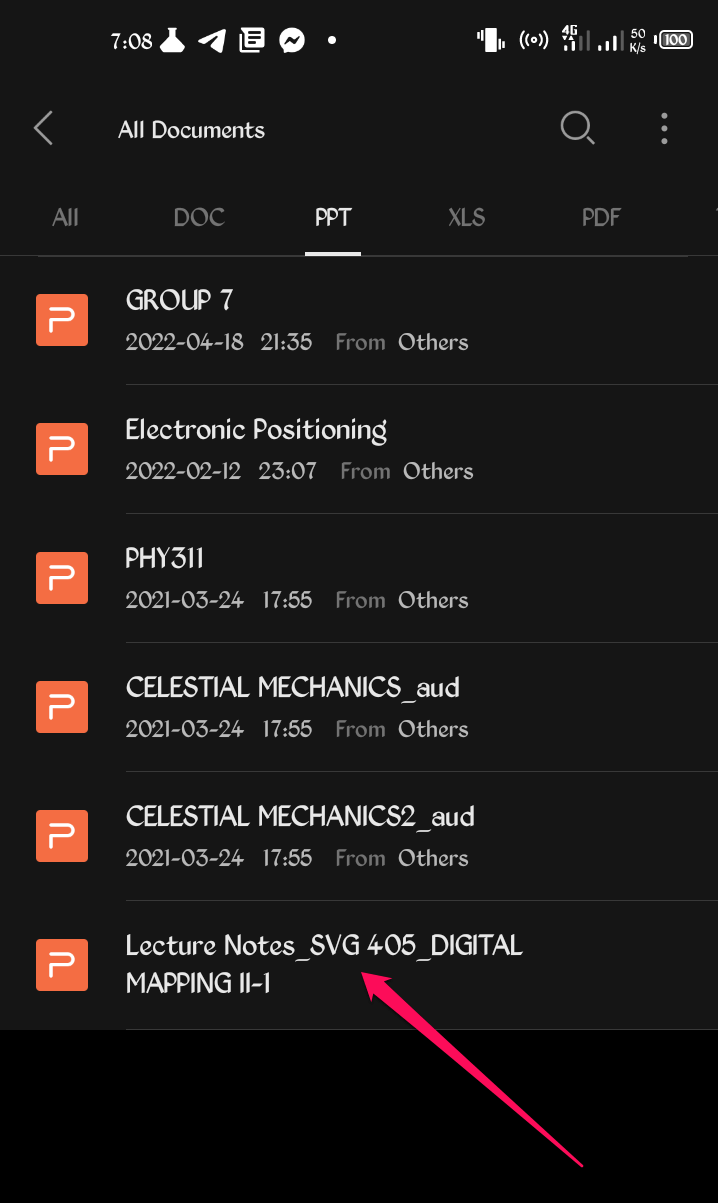This screenshot has height=1203, width=718.
Task: Select the PPT tab
Action: click(333, 217)
